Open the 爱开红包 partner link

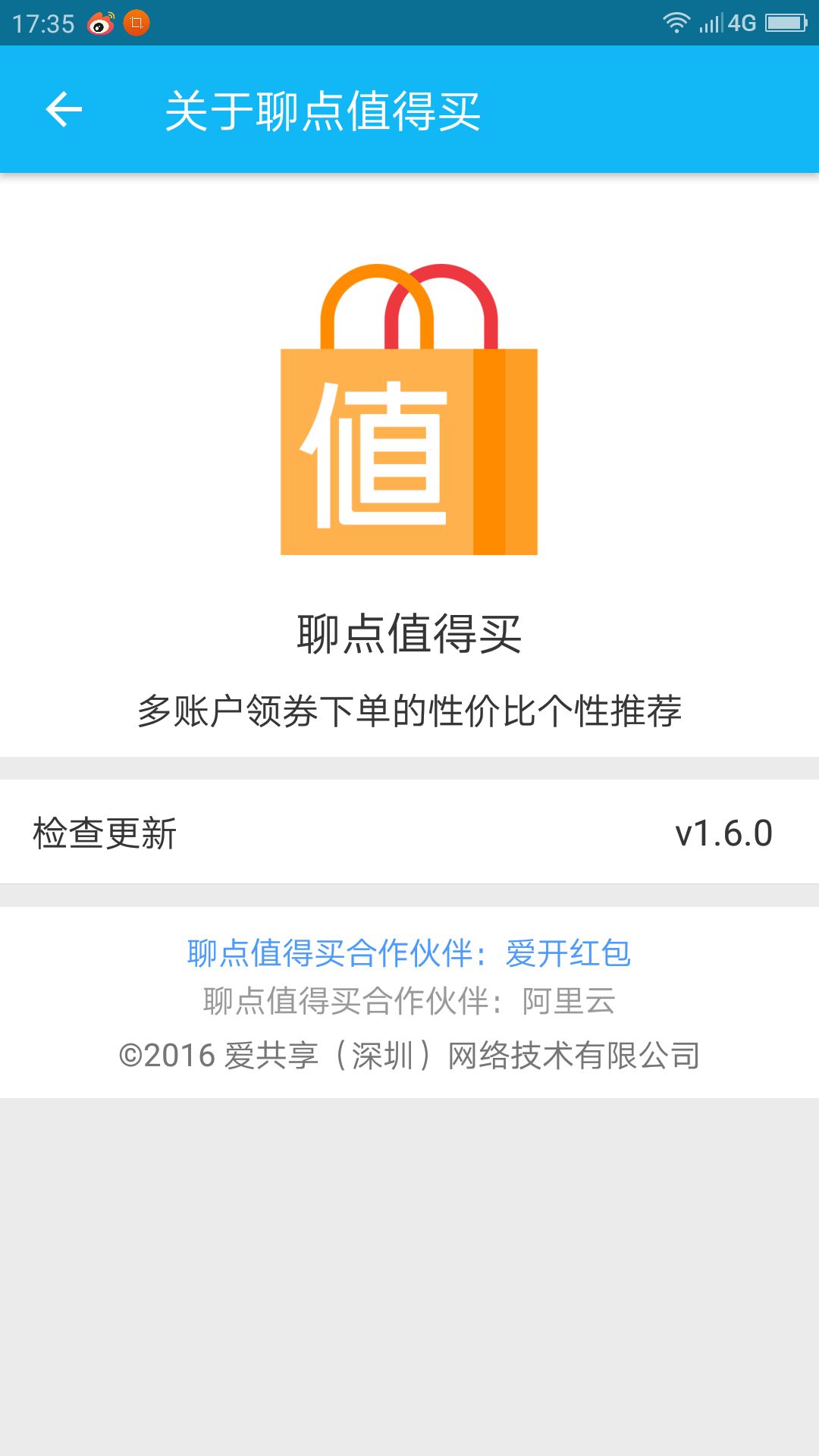(x=409, y=953)
